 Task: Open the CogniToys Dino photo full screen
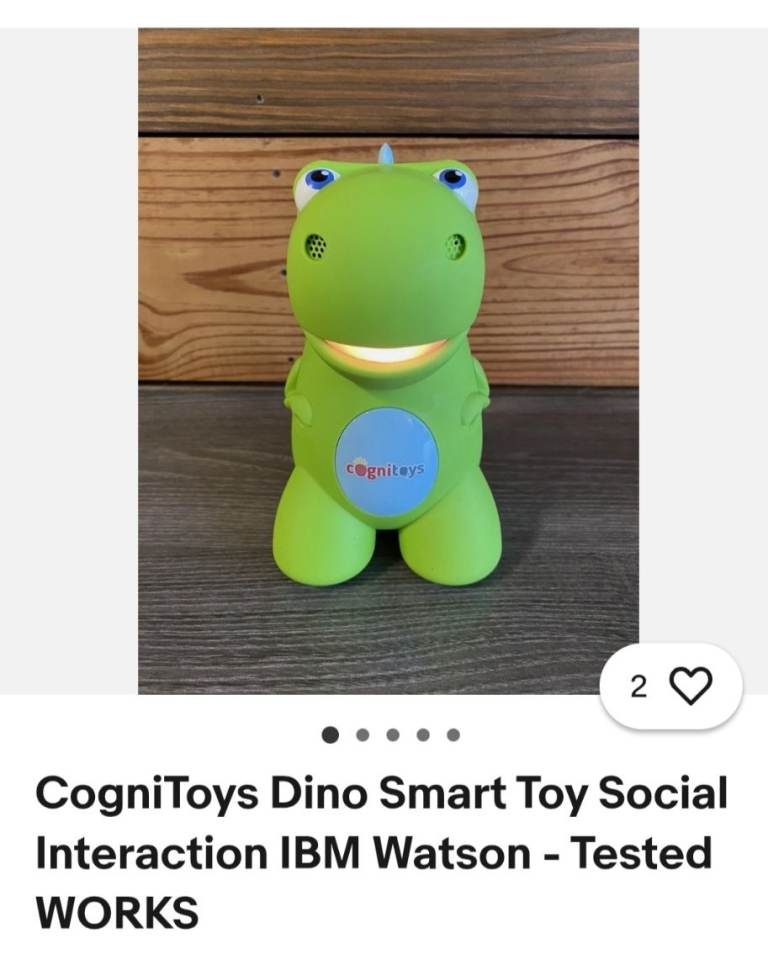[x=388, y=360]
